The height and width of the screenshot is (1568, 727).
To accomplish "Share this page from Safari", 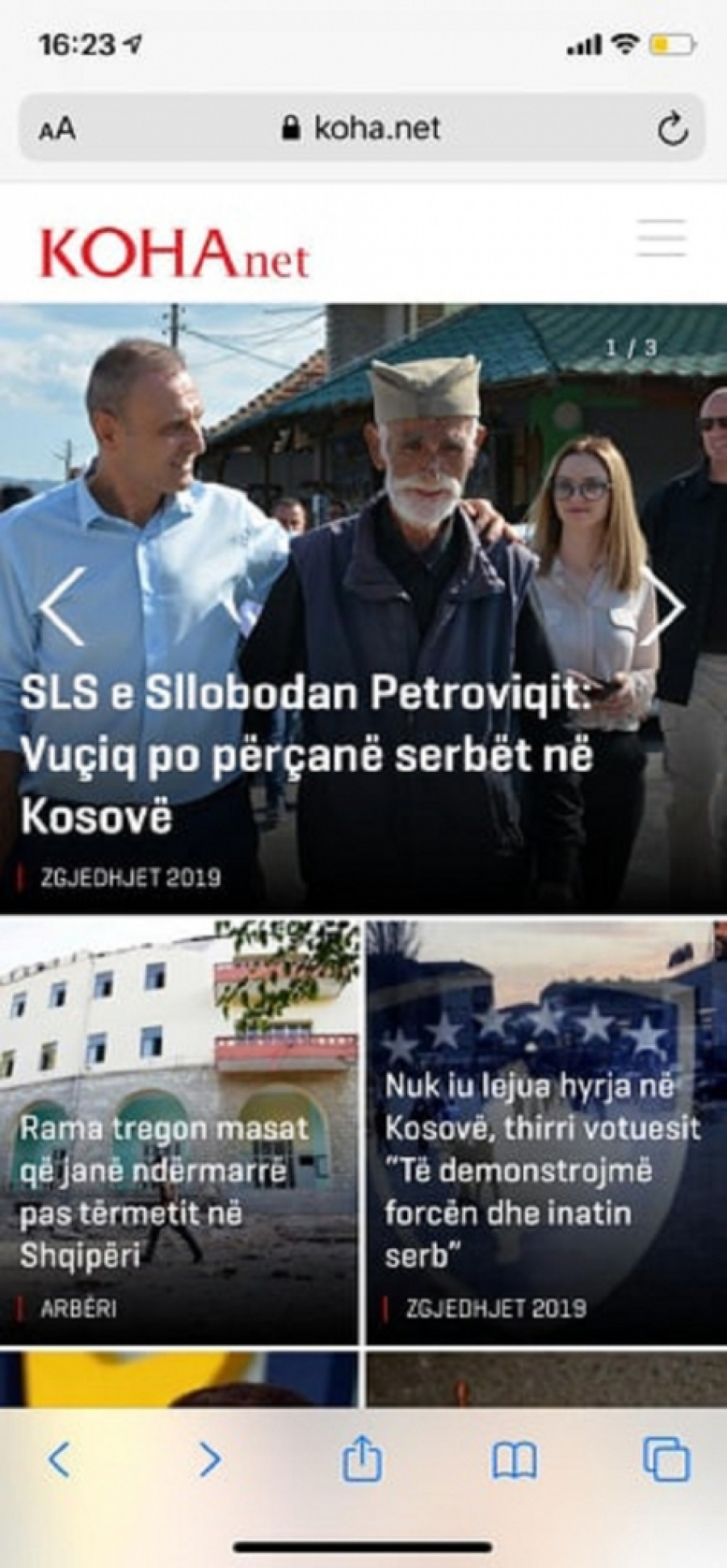I will 361,1458.
